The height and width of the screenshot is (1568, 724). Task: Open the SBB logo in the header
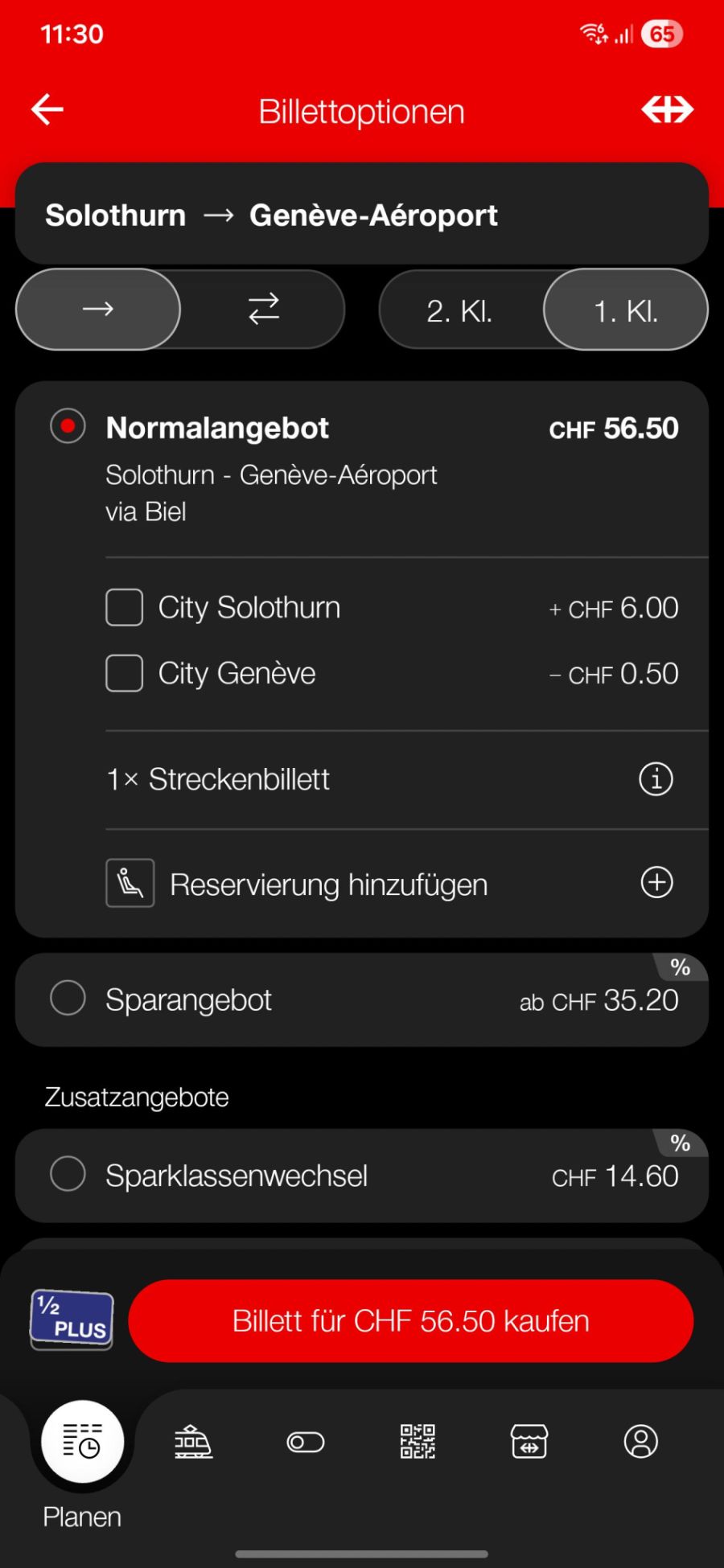(668, 109)
